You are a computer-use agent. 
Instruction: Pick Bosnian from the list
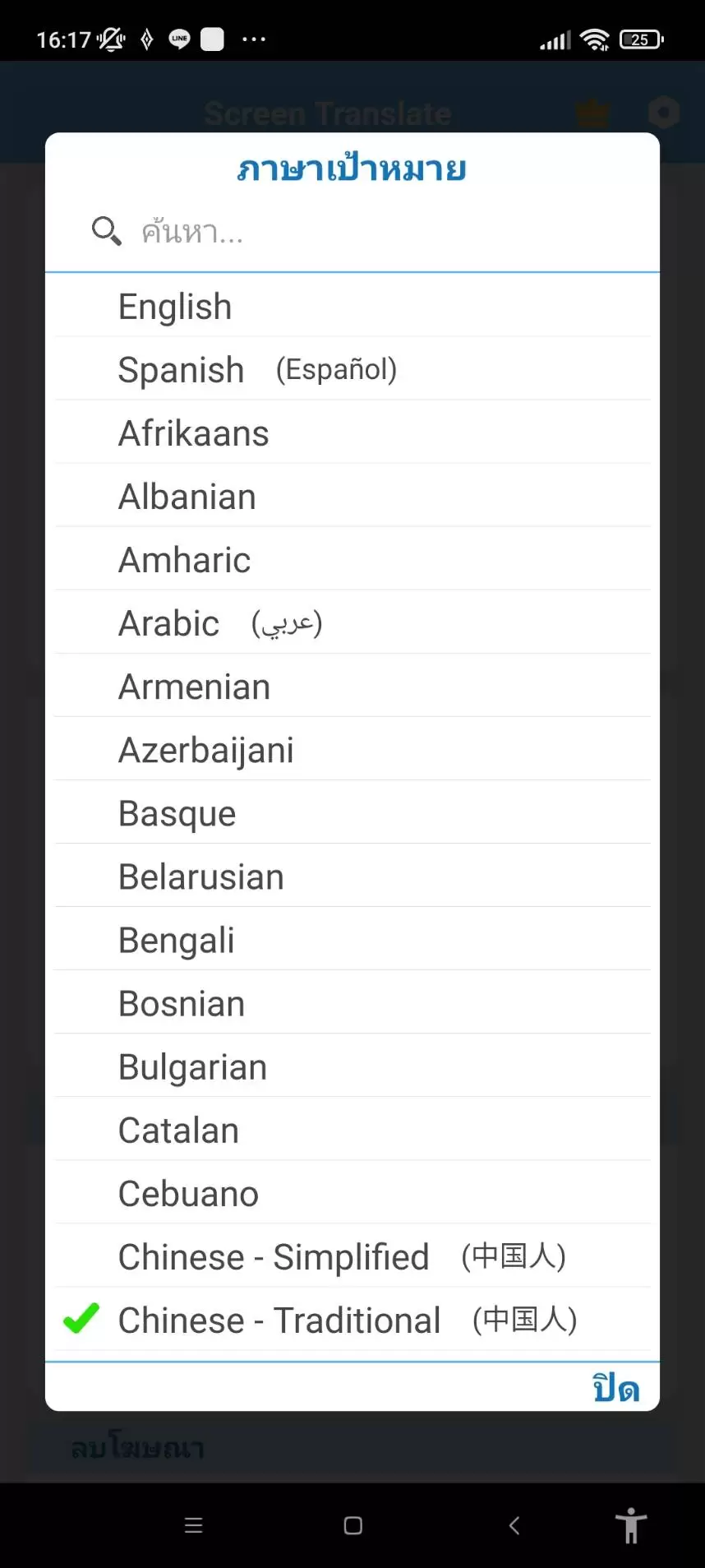tap(352, 1002)
